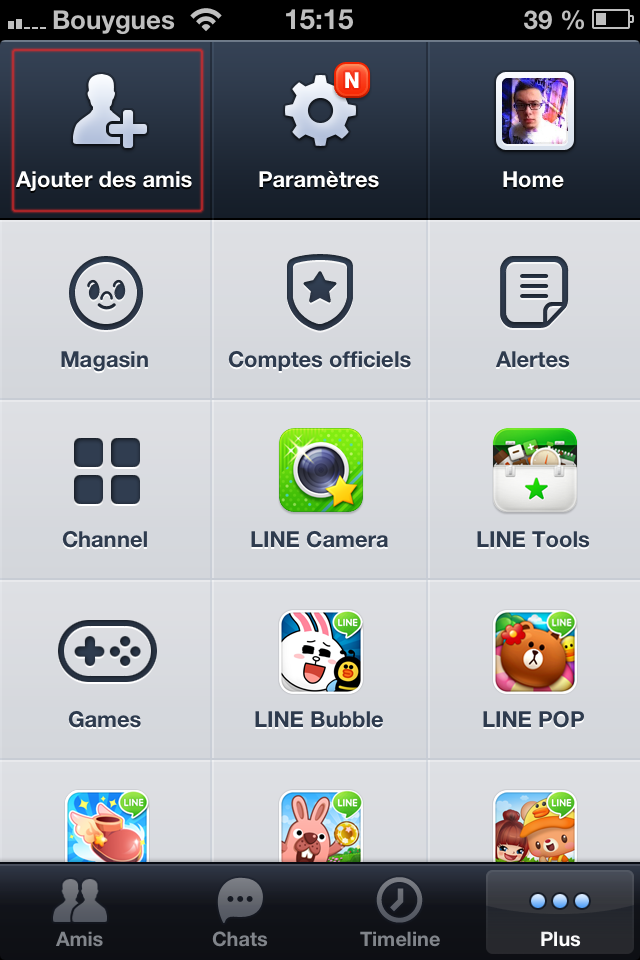Open the Channel section
Screen dimensions: 640x960
pos(105,490)
